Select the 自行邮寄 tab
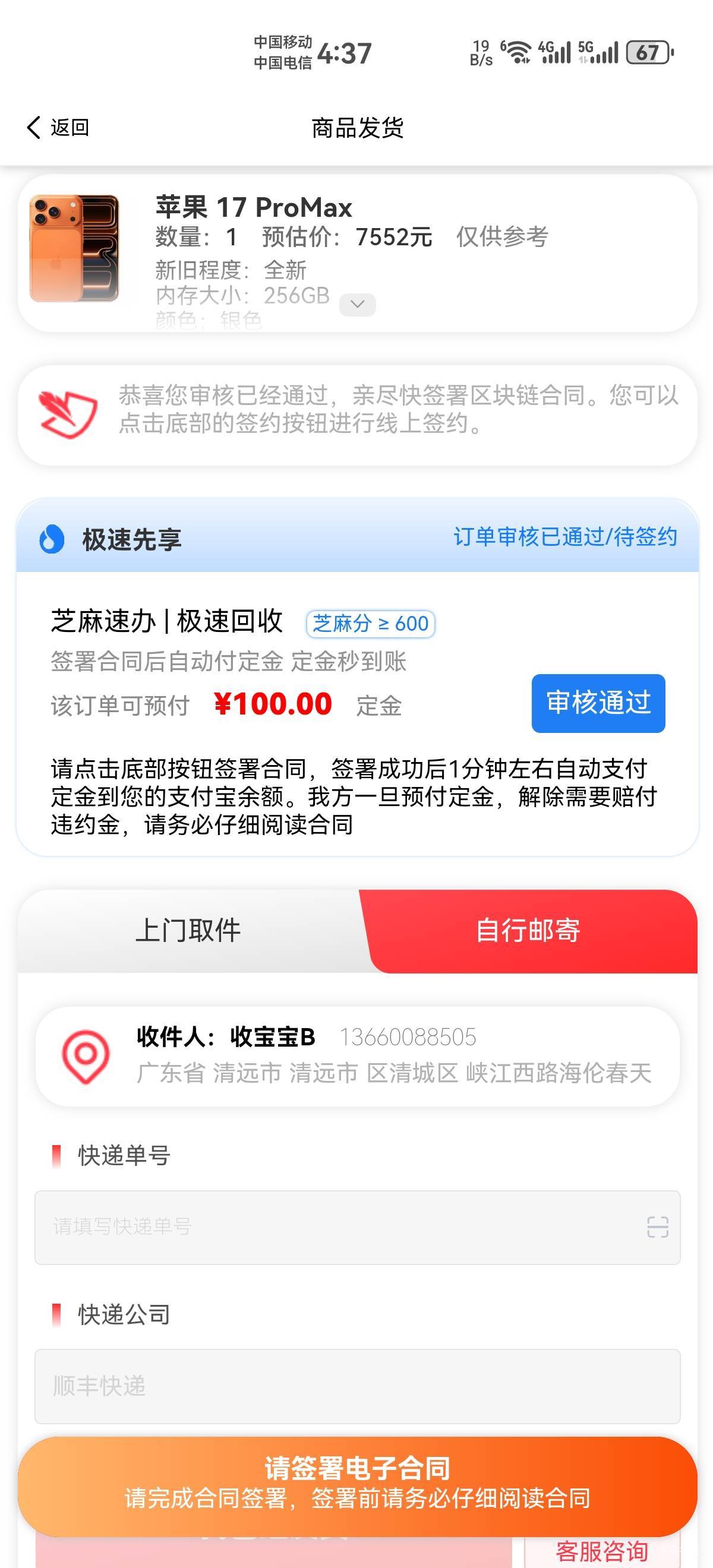Image resolution: width=713 pixels, height=1568 pixels. pyautogui.click(x=528, y=931)
